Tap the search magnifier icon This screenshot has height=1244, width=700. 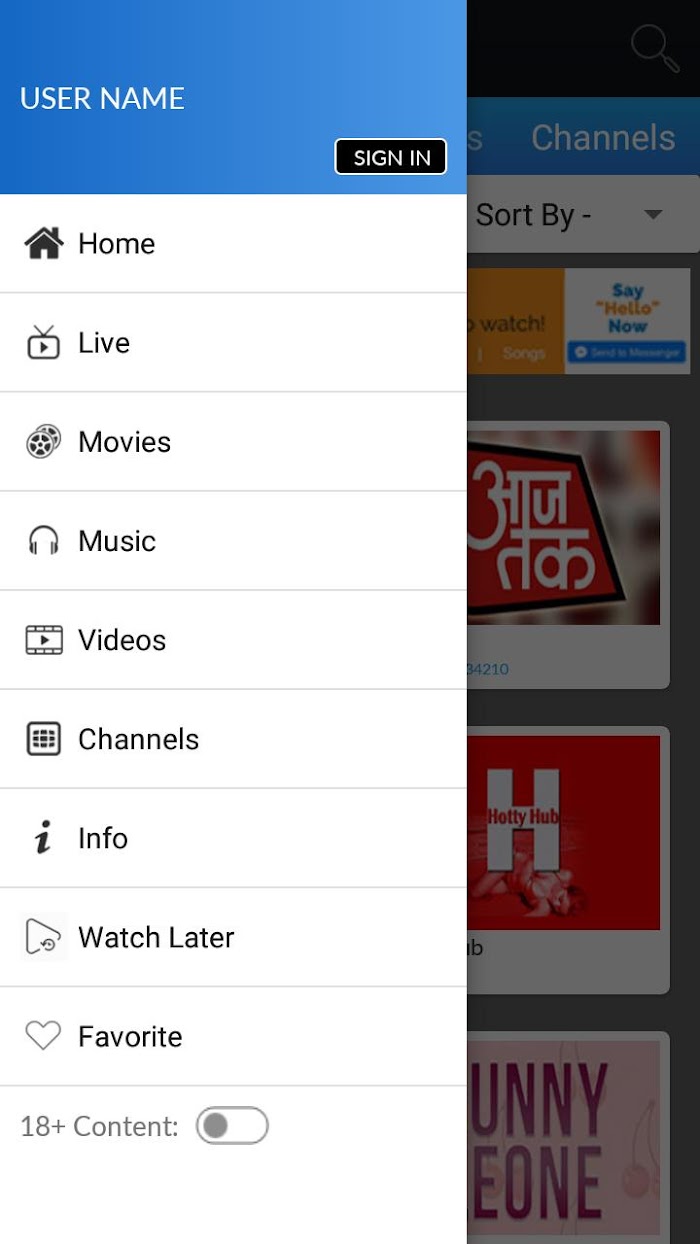tap(655, 48)
